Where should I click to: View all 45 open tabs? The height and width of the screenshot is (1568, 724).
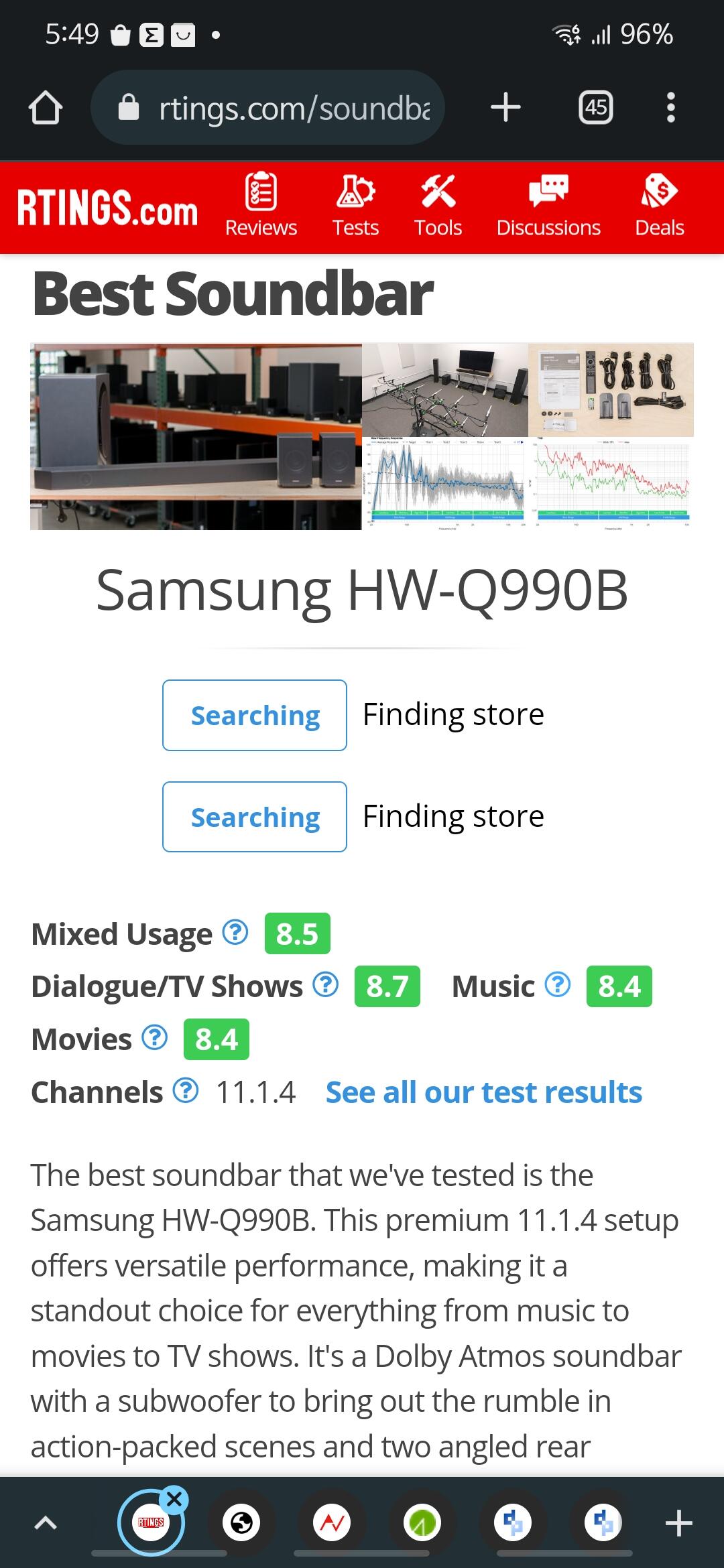[x=595, y=108]
